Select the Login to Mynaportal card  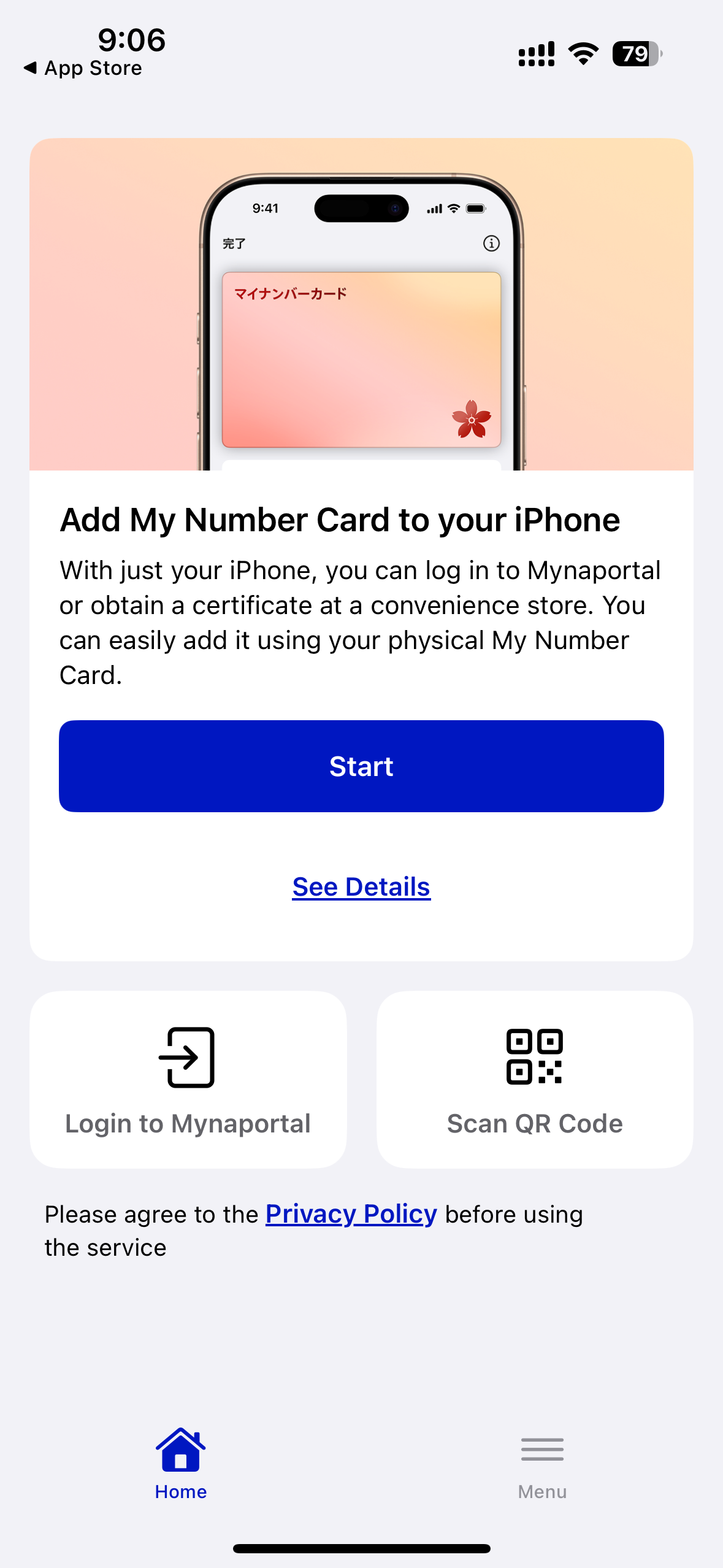[188, 1080]
